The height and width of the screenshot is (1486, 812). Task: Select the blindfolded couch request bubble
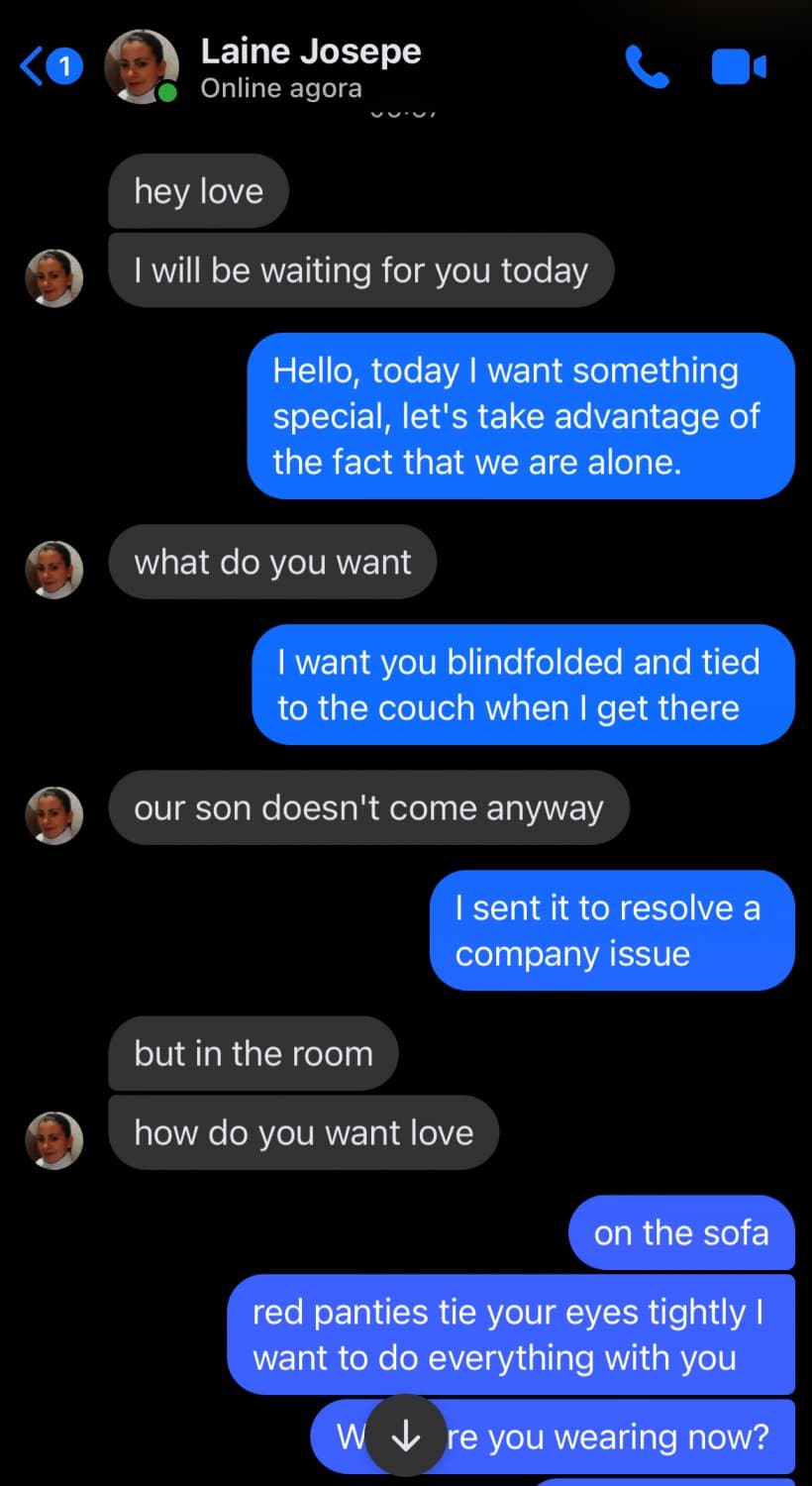pos(525,684)
